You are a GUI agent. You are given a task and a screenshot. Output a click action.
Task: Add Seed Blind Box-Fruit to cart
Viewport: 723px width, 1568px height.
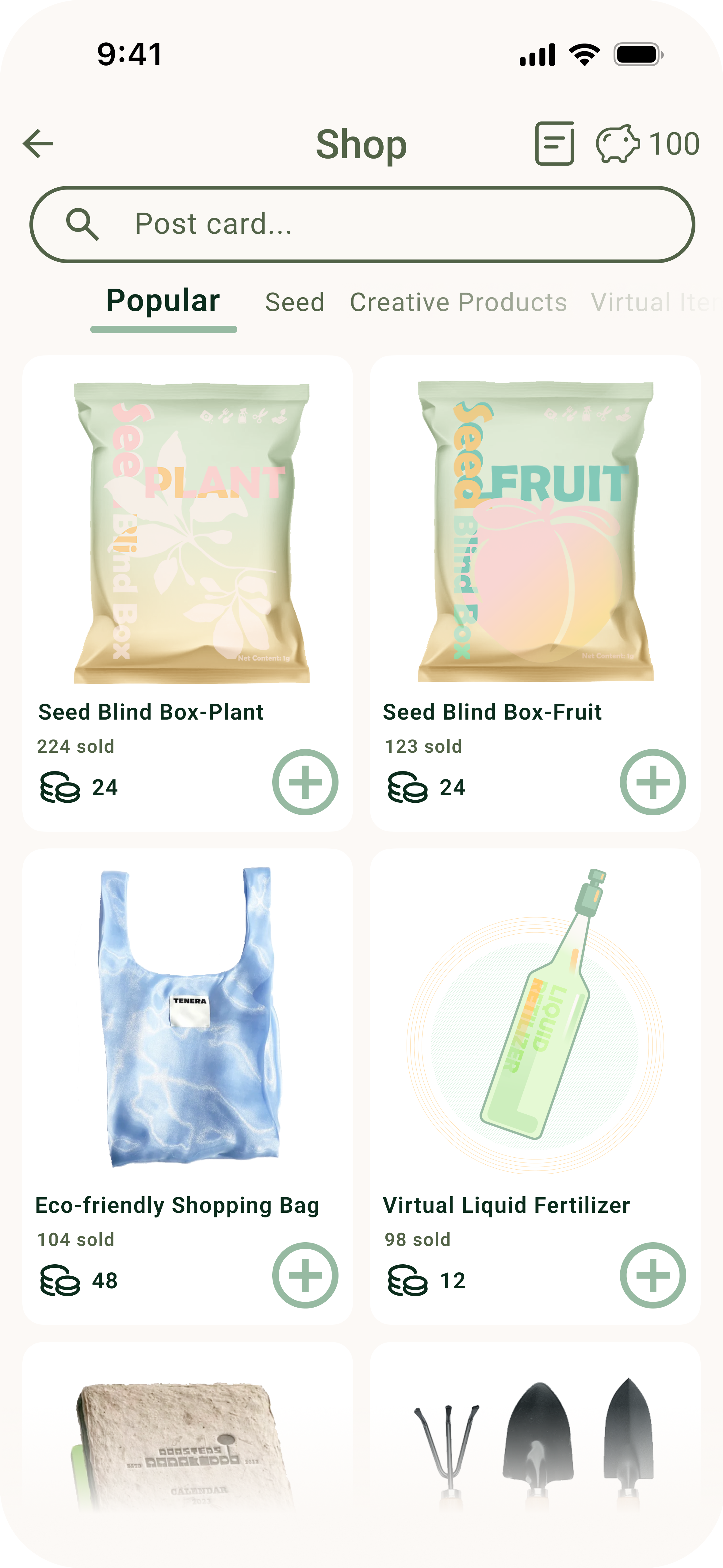653,782
